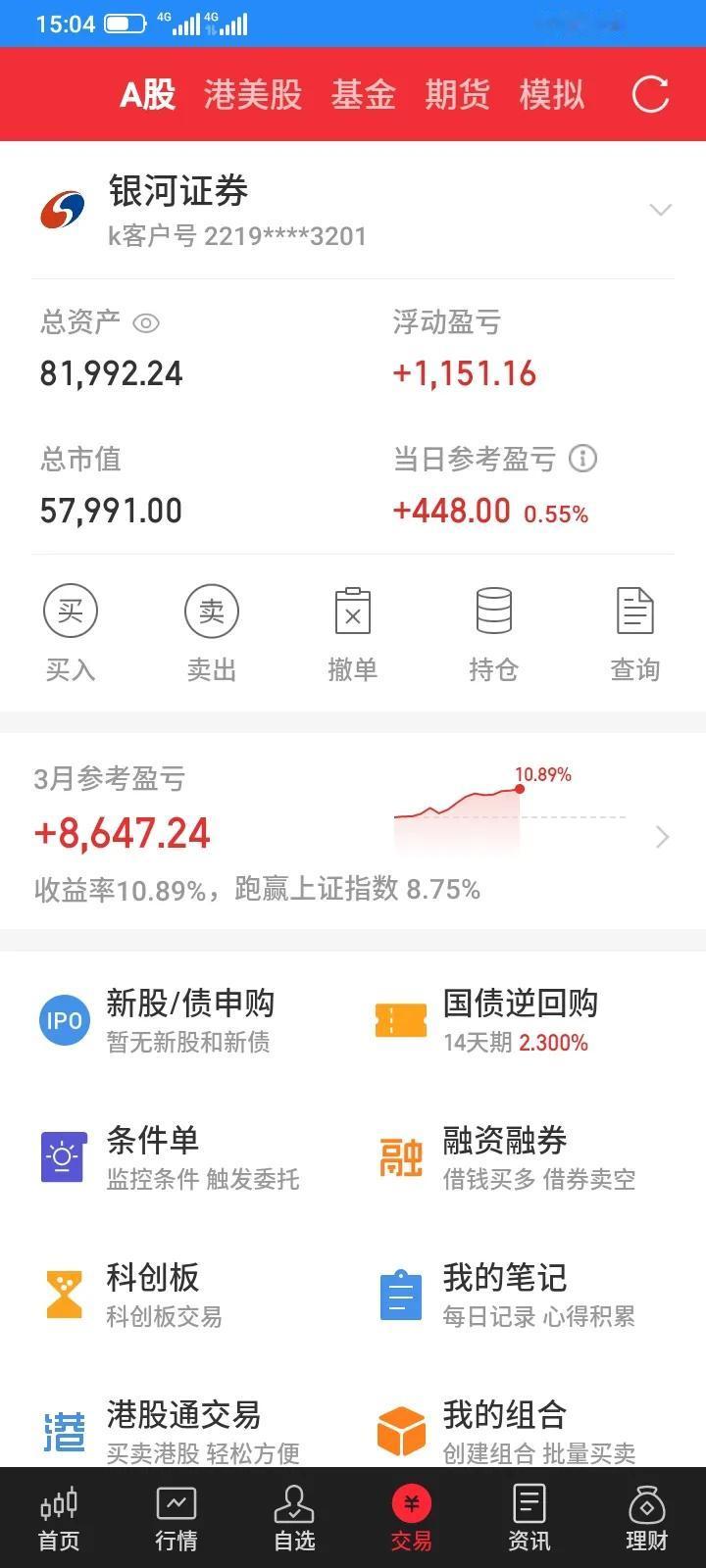Switch to the 港美股 tab
The width and height of the screenshot is (706, 1568).
click(253, 95)
